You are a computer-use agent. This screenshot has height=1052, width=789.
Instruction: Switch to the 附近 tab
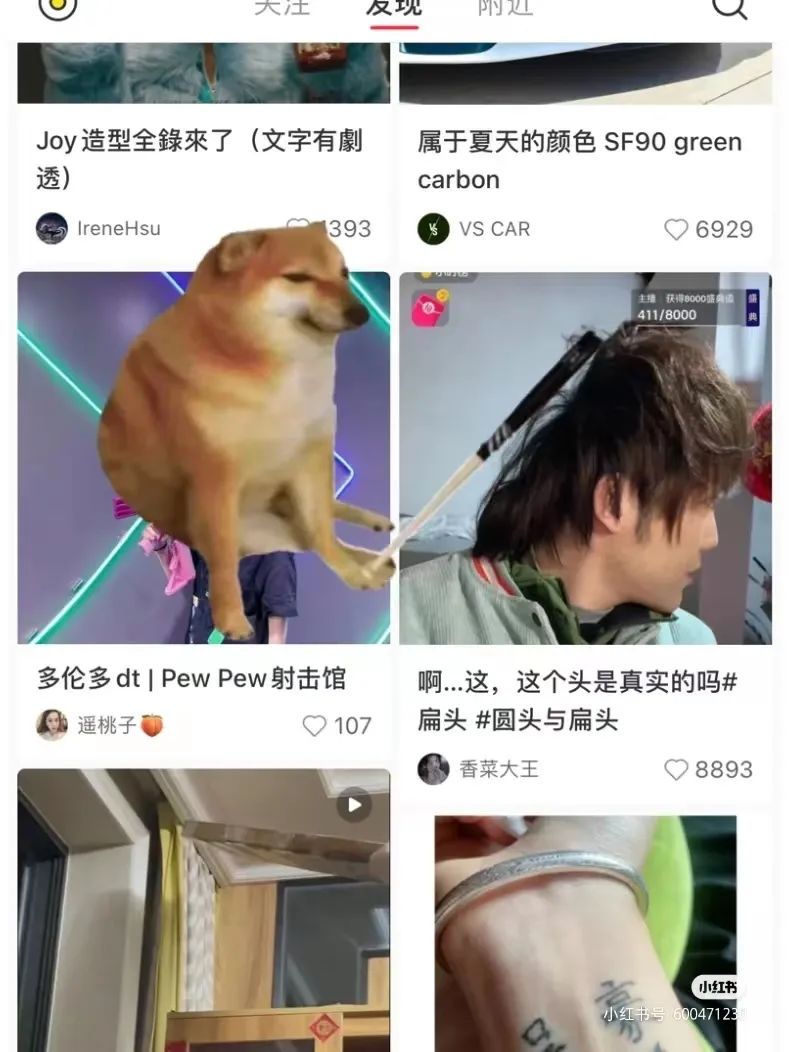tap(504, 8)
